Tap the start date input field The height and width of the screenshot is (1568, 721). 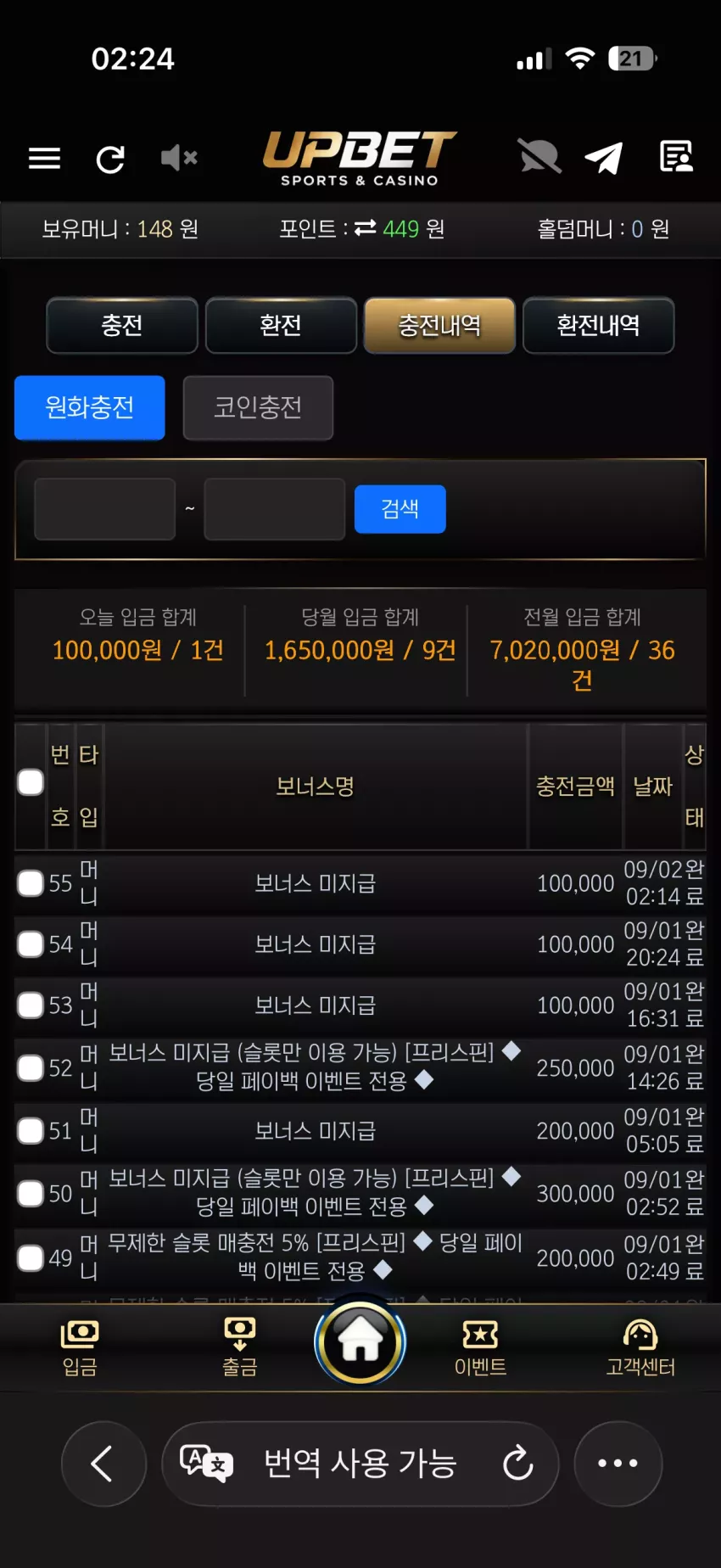pyautogui.click(x=104, y=509)
